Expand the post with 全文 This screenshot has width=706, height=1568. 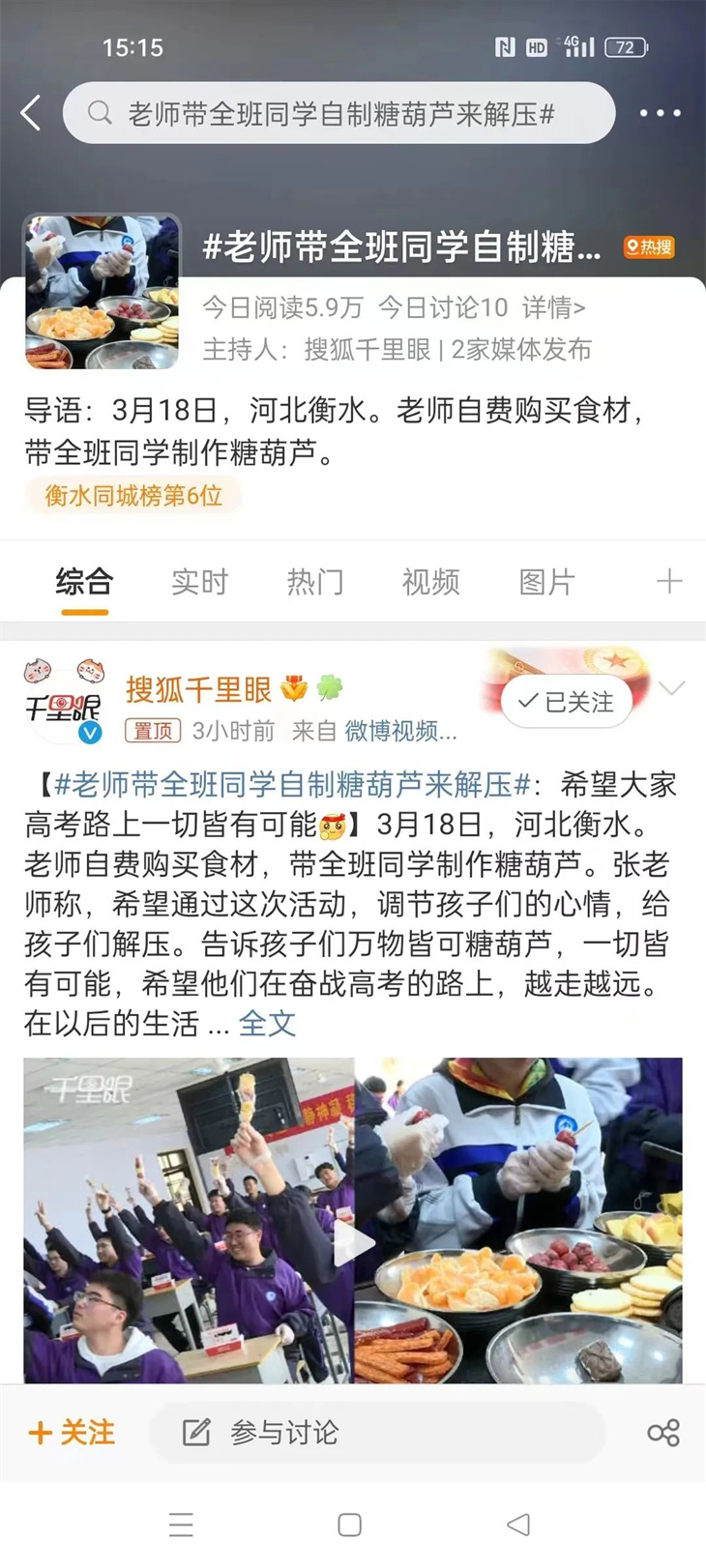267,1023
